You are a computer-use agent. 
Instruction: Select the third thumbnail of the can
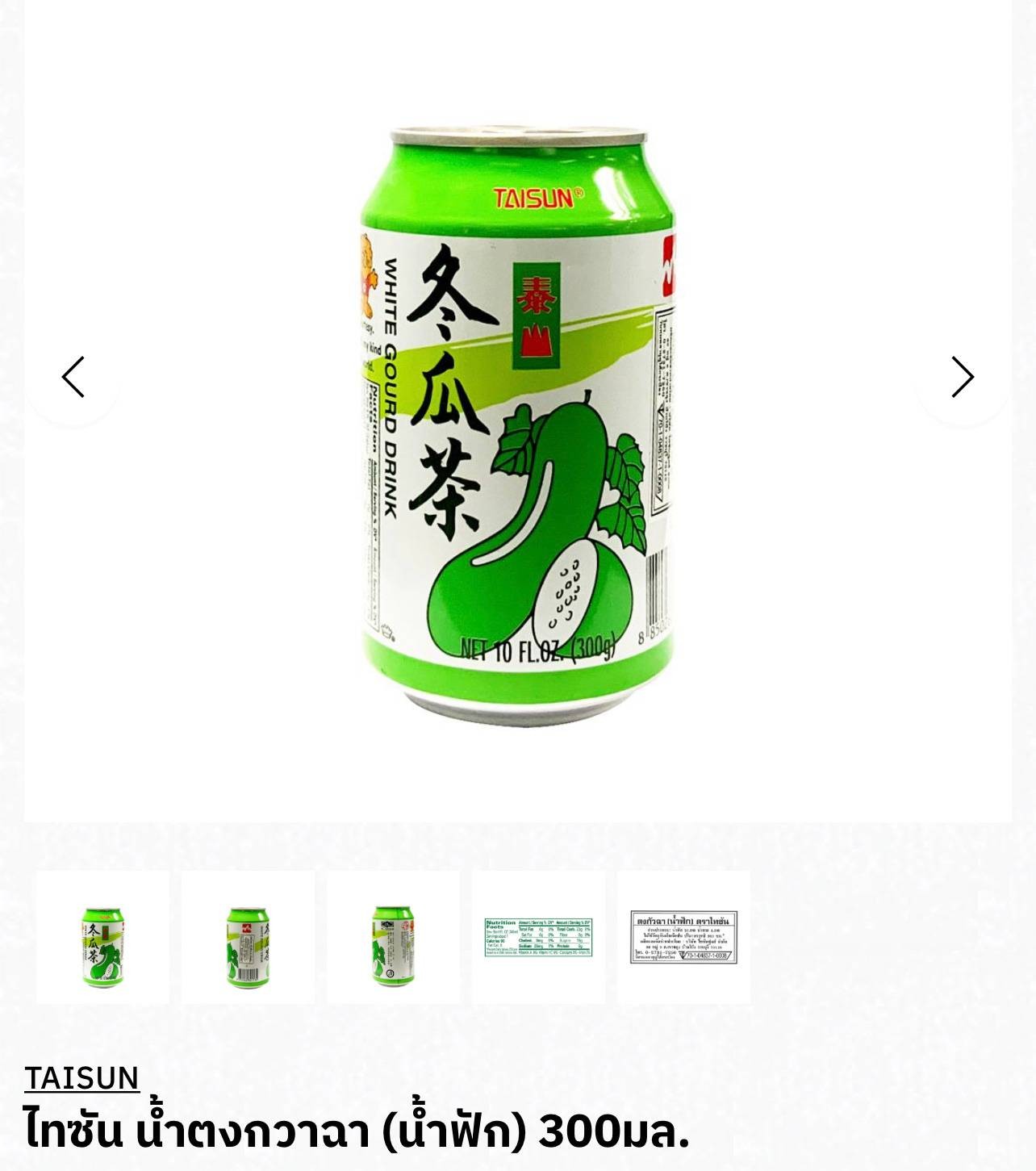393,937
